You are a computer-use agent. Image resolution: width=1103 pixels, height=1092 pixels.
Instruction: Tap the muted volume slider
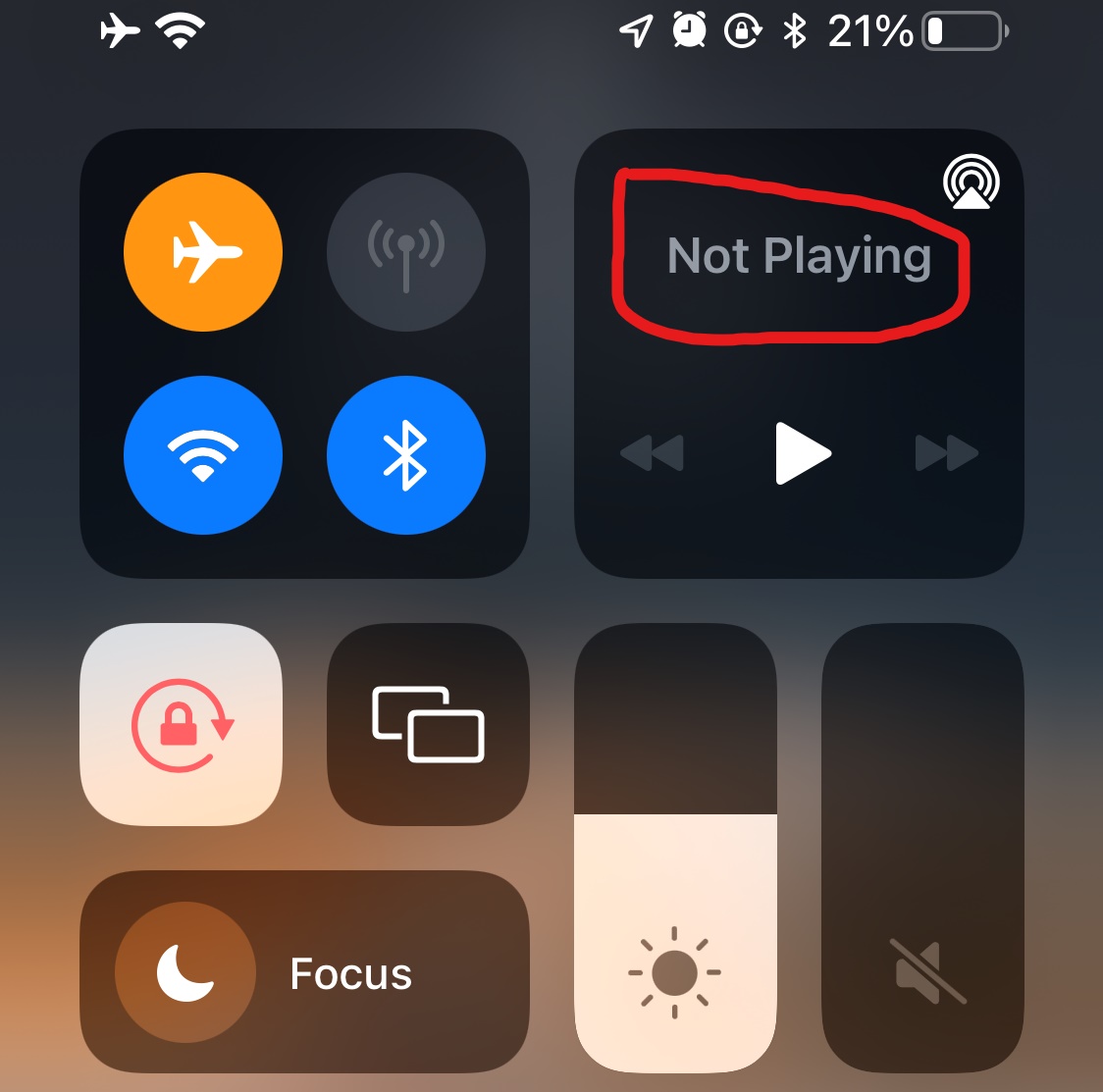pyautogui.click(x=922, y=849)
